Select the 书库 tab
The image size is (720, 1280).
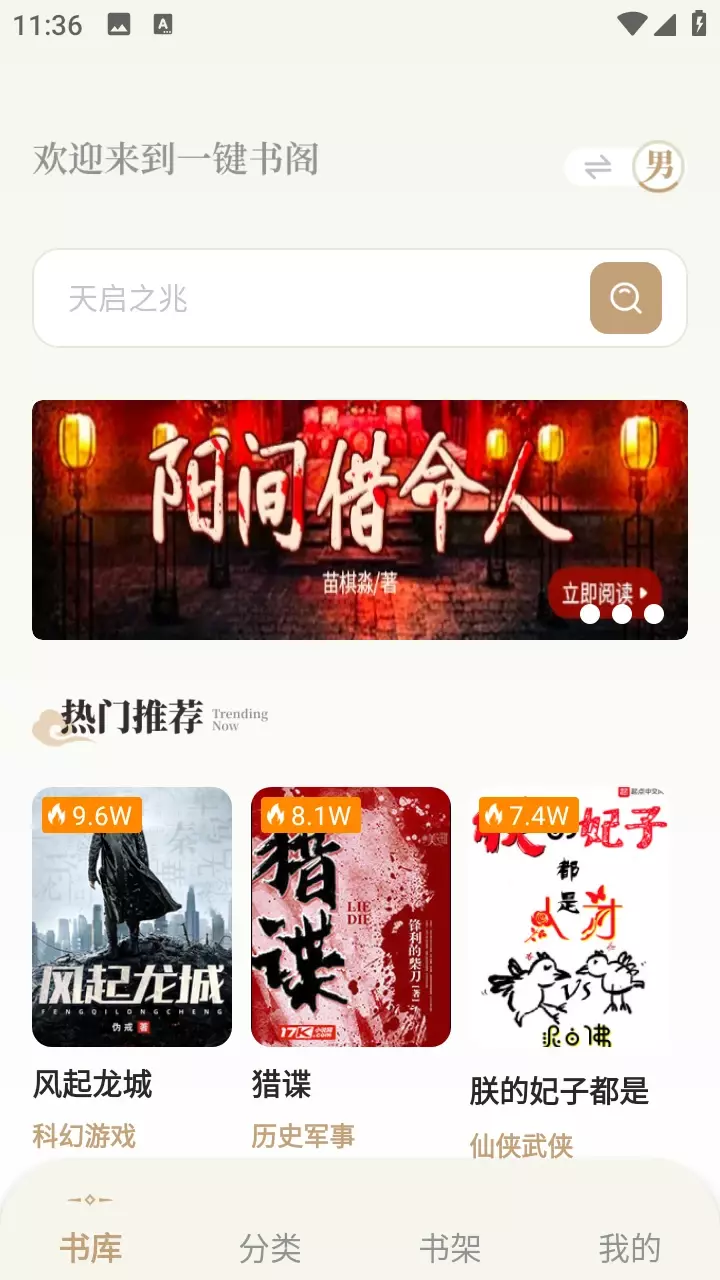pos(90,1247)
